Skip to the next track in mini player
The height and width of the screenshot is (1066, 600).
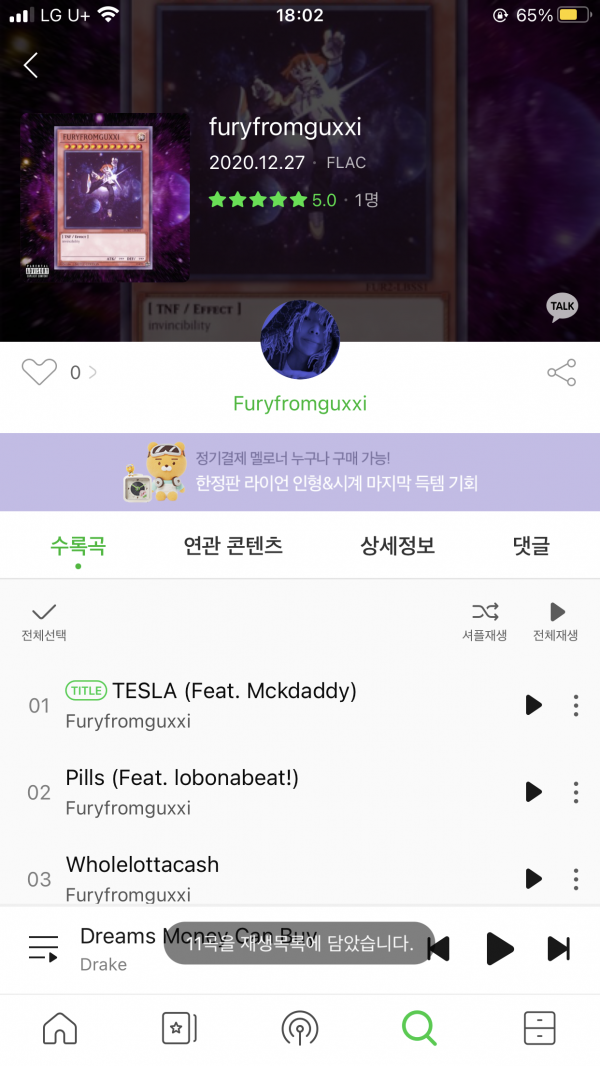point(559,948)
